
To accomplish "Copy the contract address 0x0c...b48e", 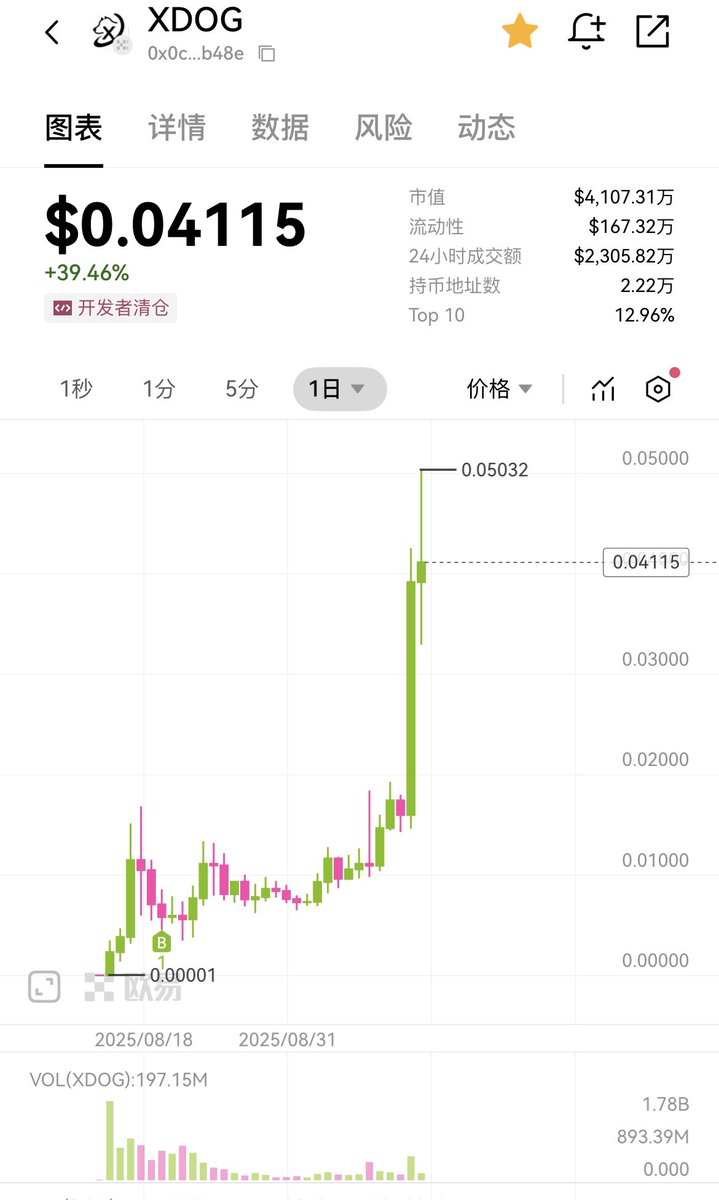I will pyautogui.click(x=266, y=53).
